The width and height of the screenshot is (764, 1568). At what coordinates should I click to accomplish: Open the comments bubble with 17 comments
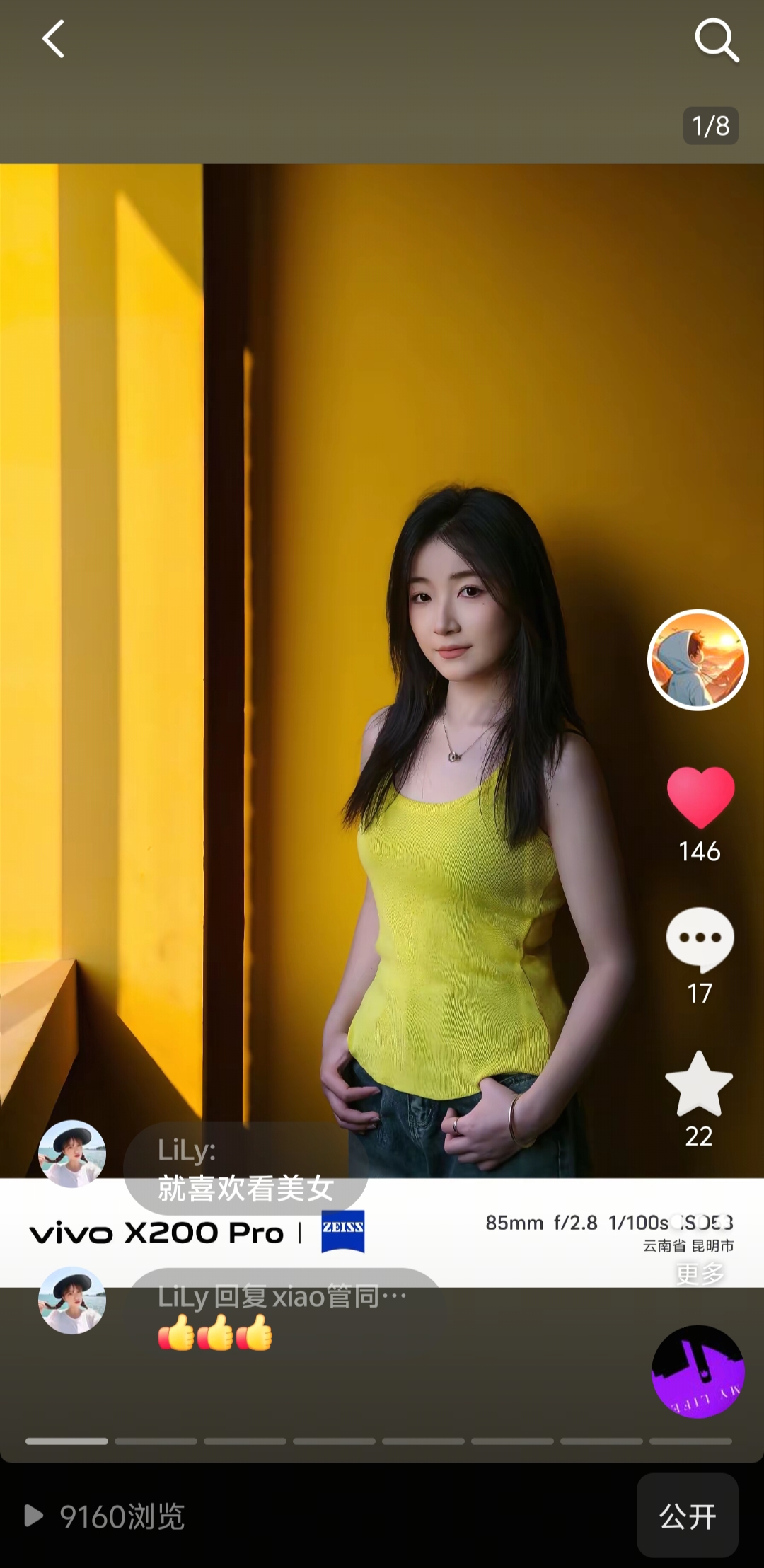(700, 940)
